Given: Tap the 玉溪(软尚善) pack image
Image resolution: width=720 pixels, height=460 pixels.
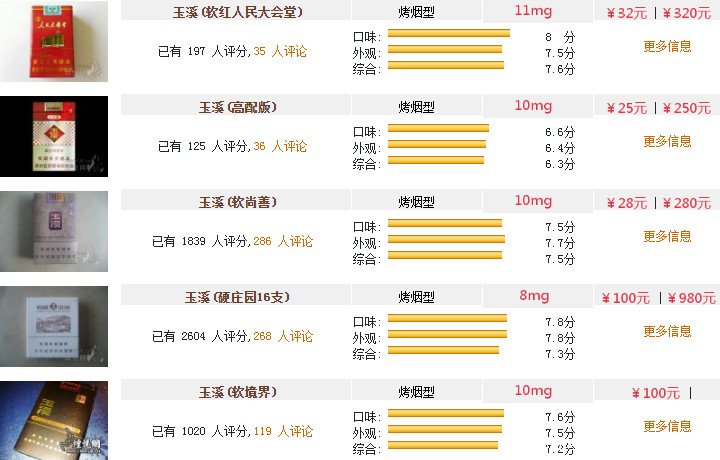Looking at the screenshot, I should click(x=54, y=231).
